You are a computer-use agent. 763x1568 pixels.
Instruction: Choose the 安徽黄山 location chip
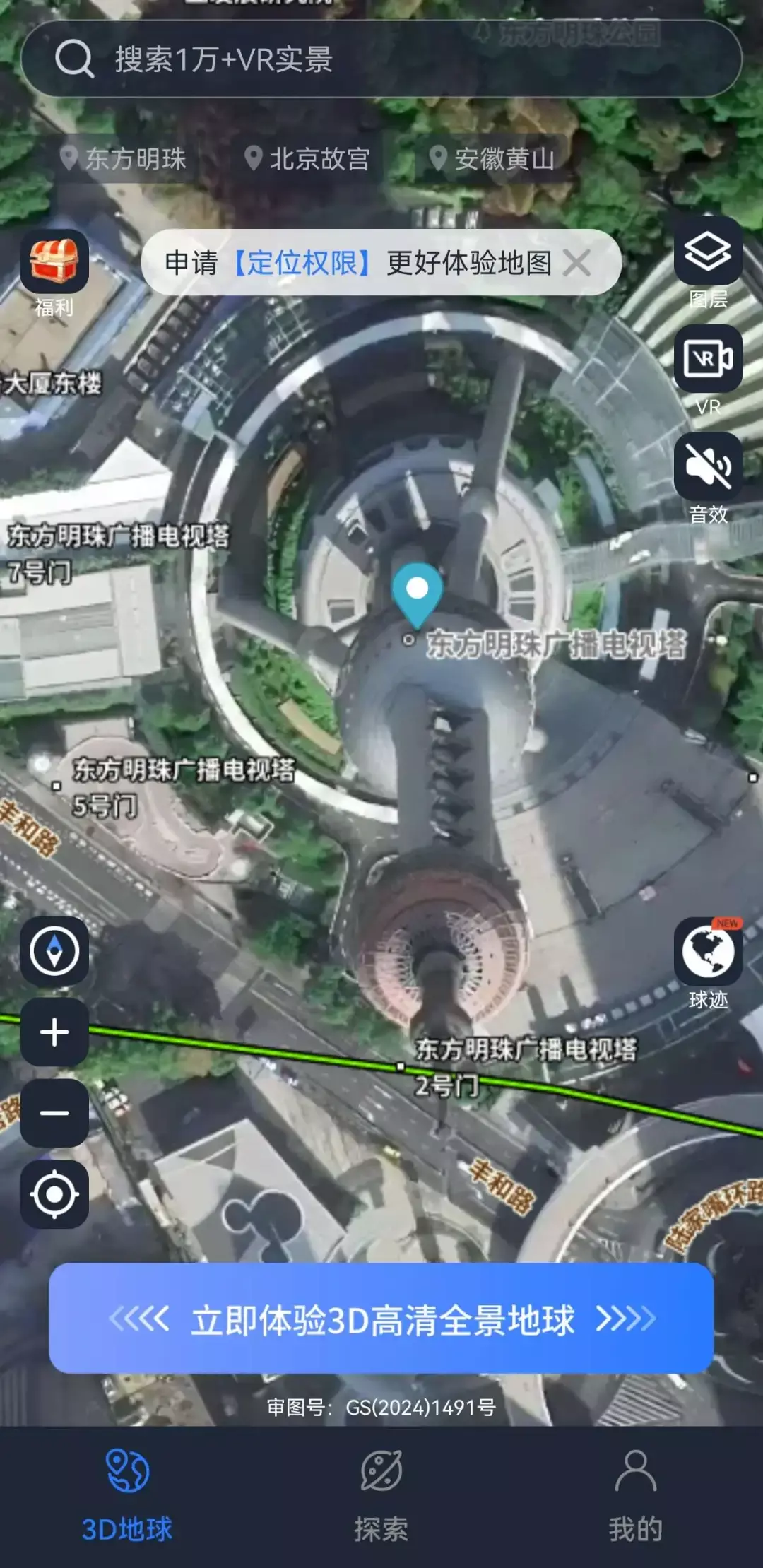(x=493, y=158)
